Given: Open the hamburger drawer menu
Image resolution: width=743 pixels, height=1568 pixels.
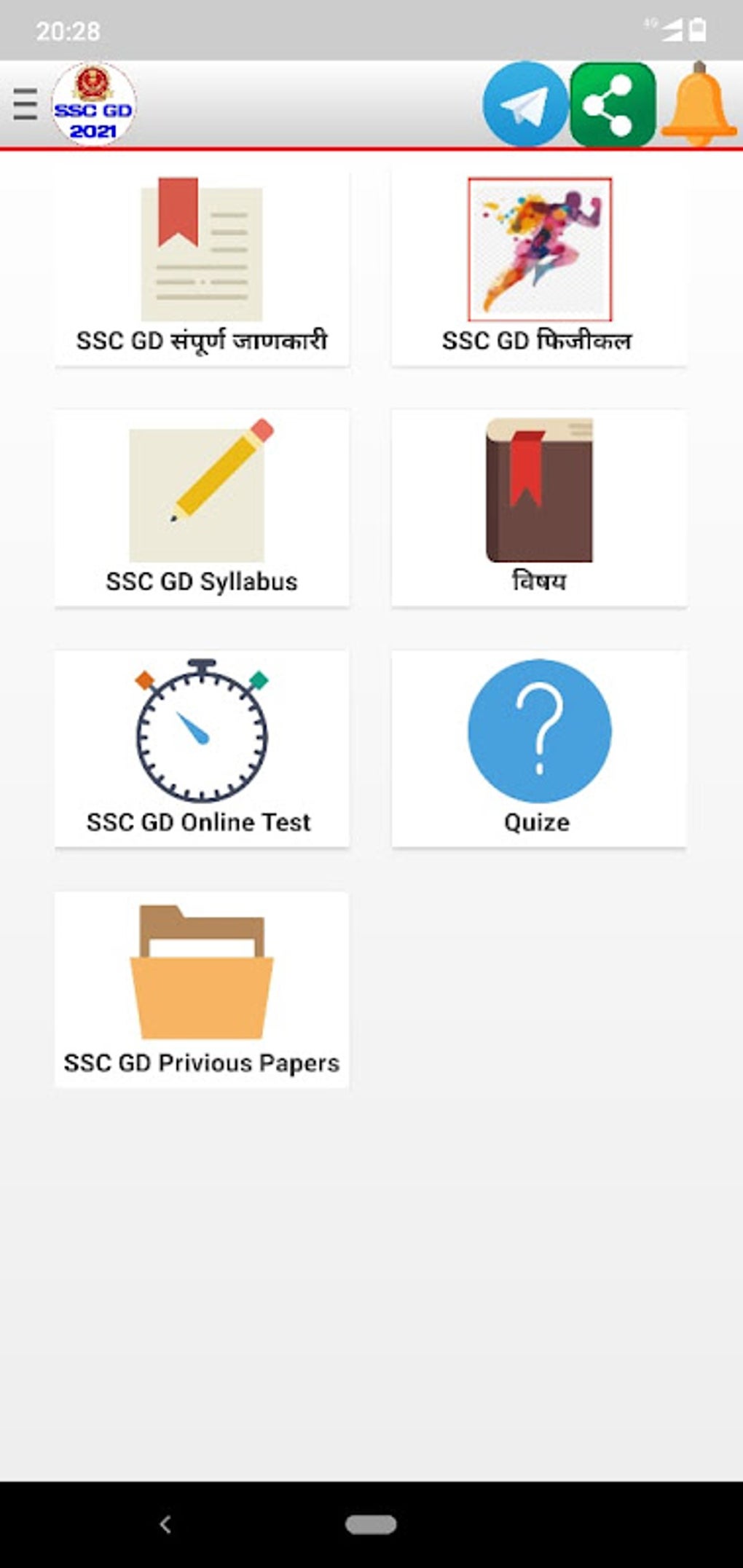Looking at the screenshot, I should click(x=25, y=104).
